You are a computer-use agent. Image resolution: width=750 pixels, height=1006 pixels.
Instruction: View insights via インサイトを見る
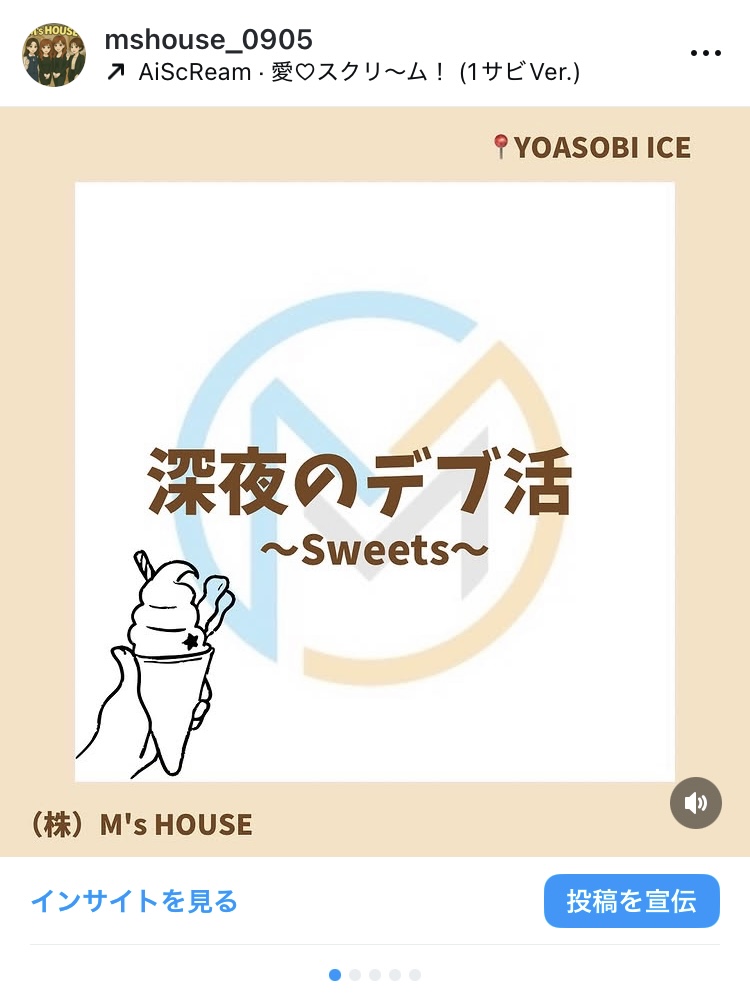point(134,901)
